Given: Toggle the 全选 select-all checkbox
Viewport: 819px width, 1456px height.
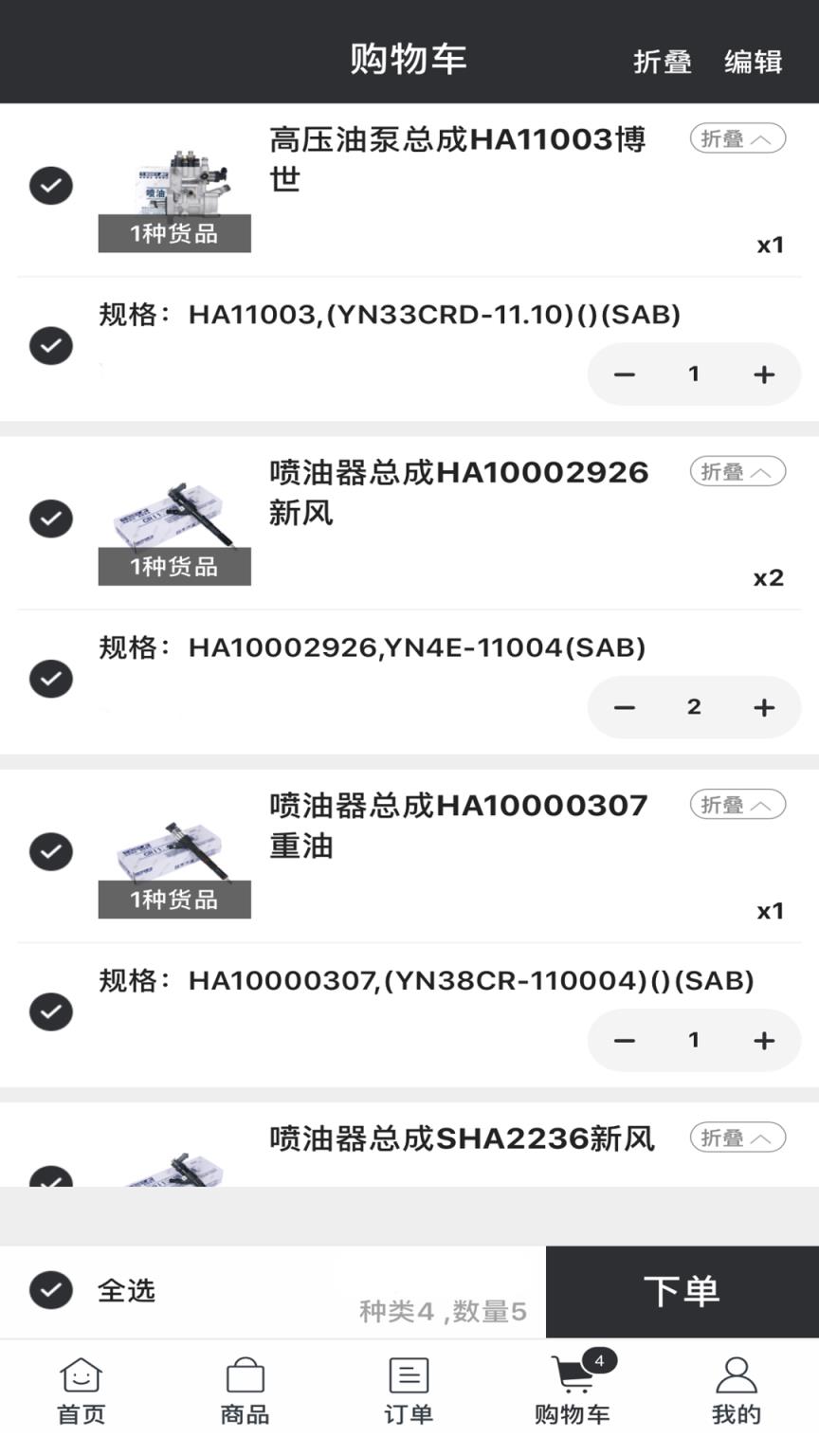Looking at the screenshot, I should (50, 1291).
